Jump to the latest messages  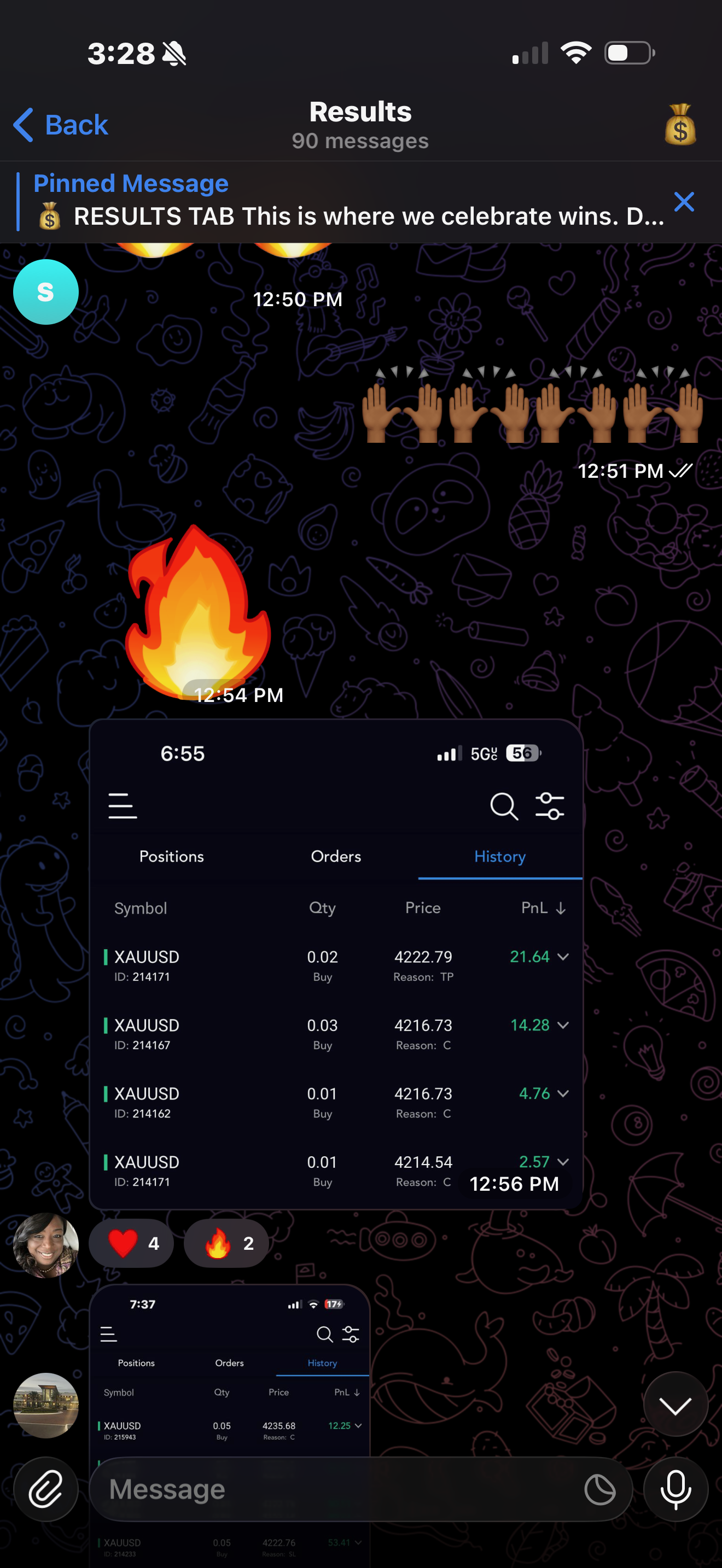pyautogui.click(x=675, y=1406)
